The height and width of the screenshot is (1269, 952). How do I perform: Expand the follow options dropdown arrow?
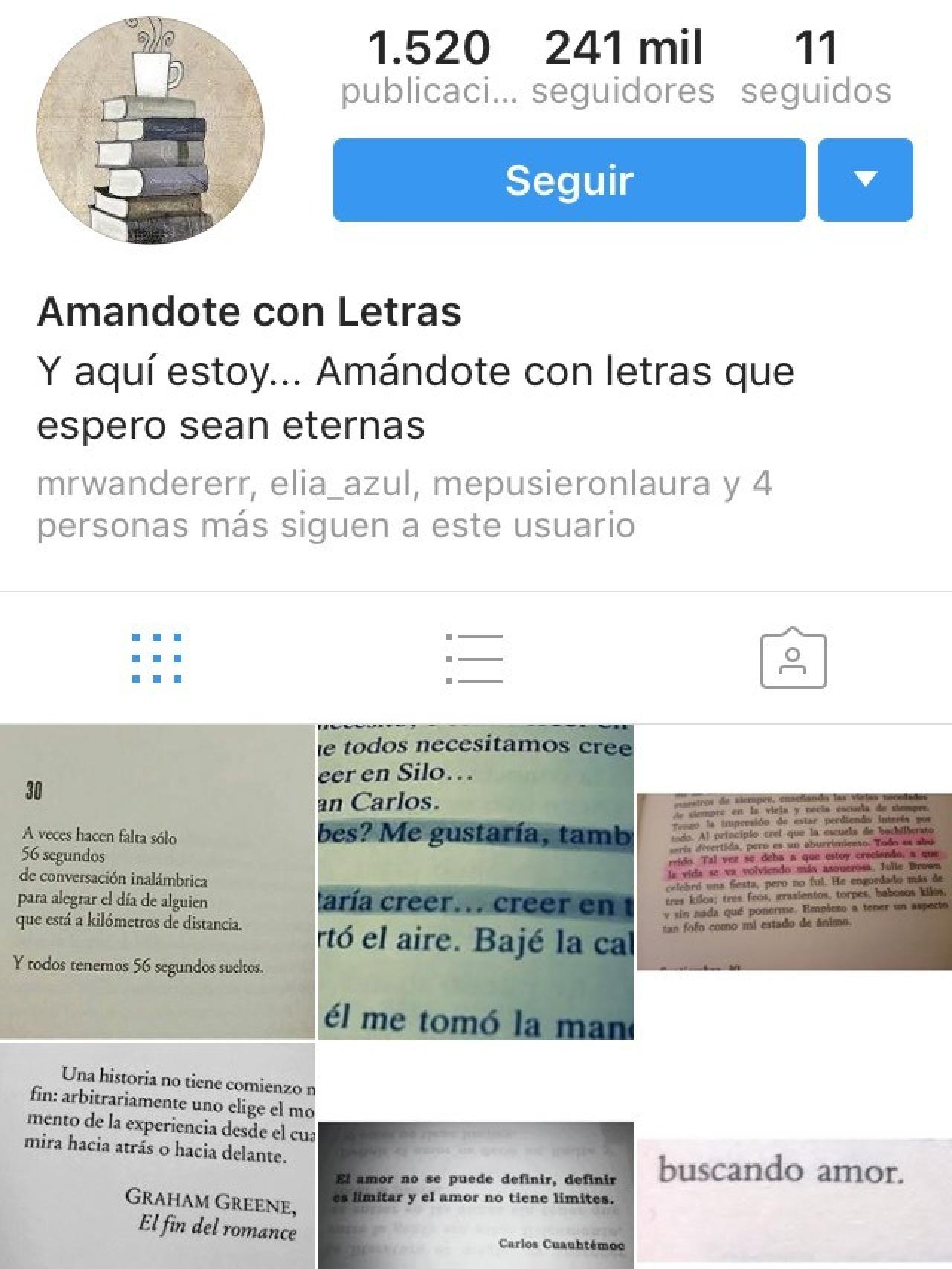pyautogui.click(x=866, y=179)
